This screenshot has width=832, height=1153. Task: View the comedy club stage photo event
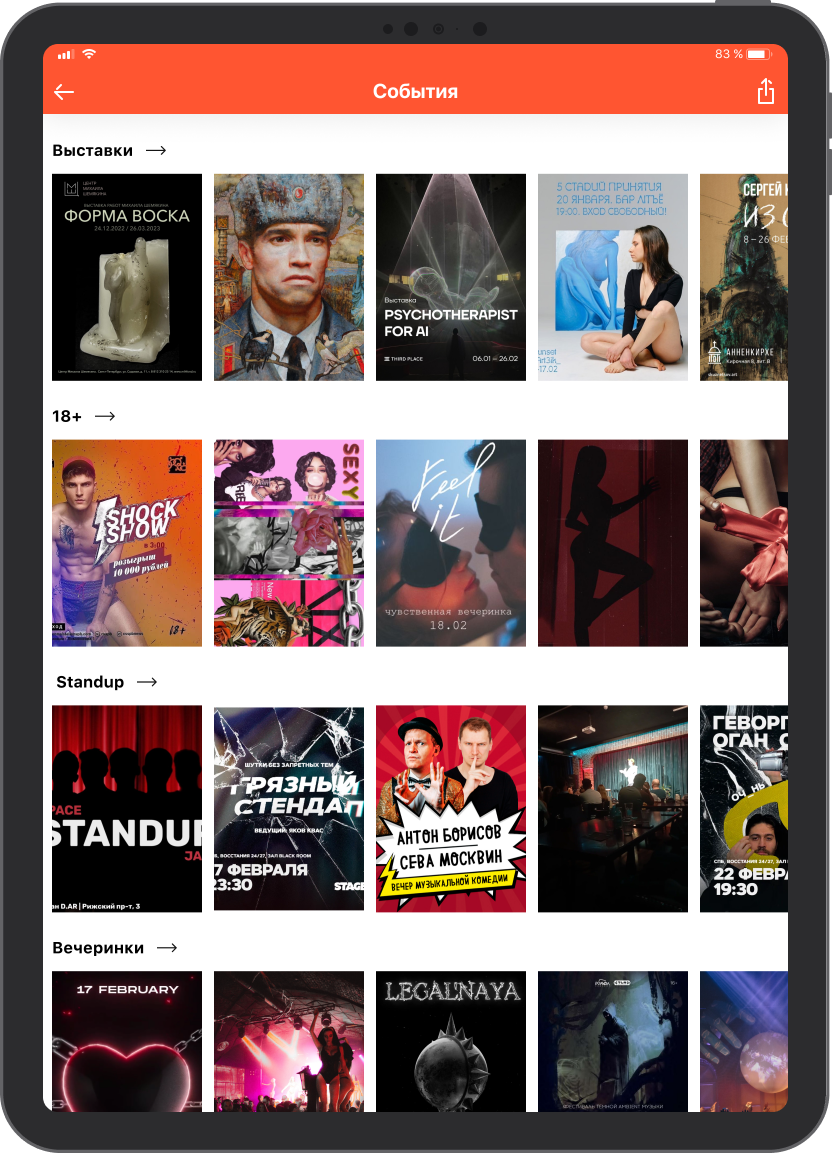pos(613,809)
